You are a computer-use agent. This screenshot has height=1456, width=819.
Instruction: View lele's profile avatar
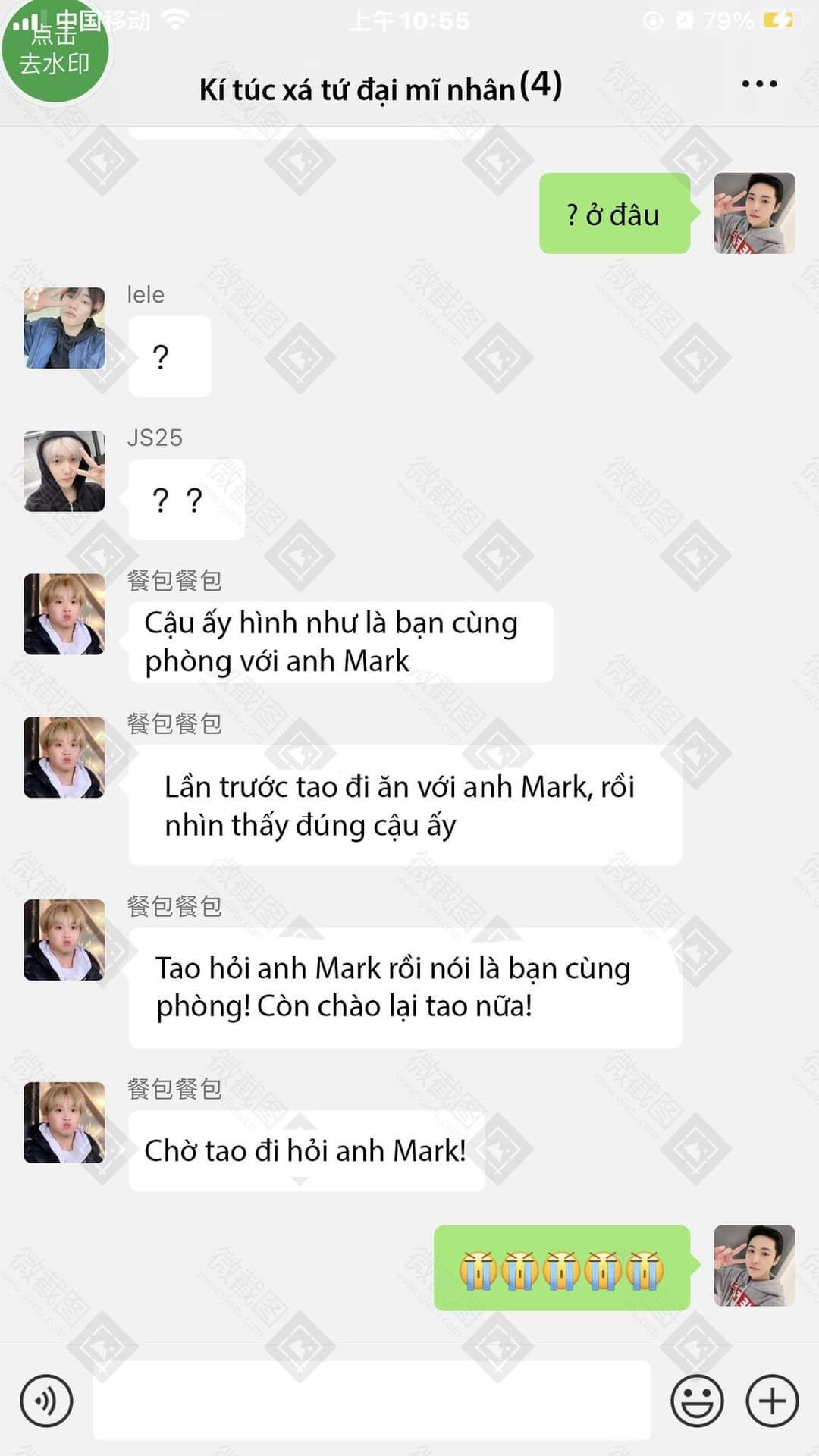click(64, 328)
